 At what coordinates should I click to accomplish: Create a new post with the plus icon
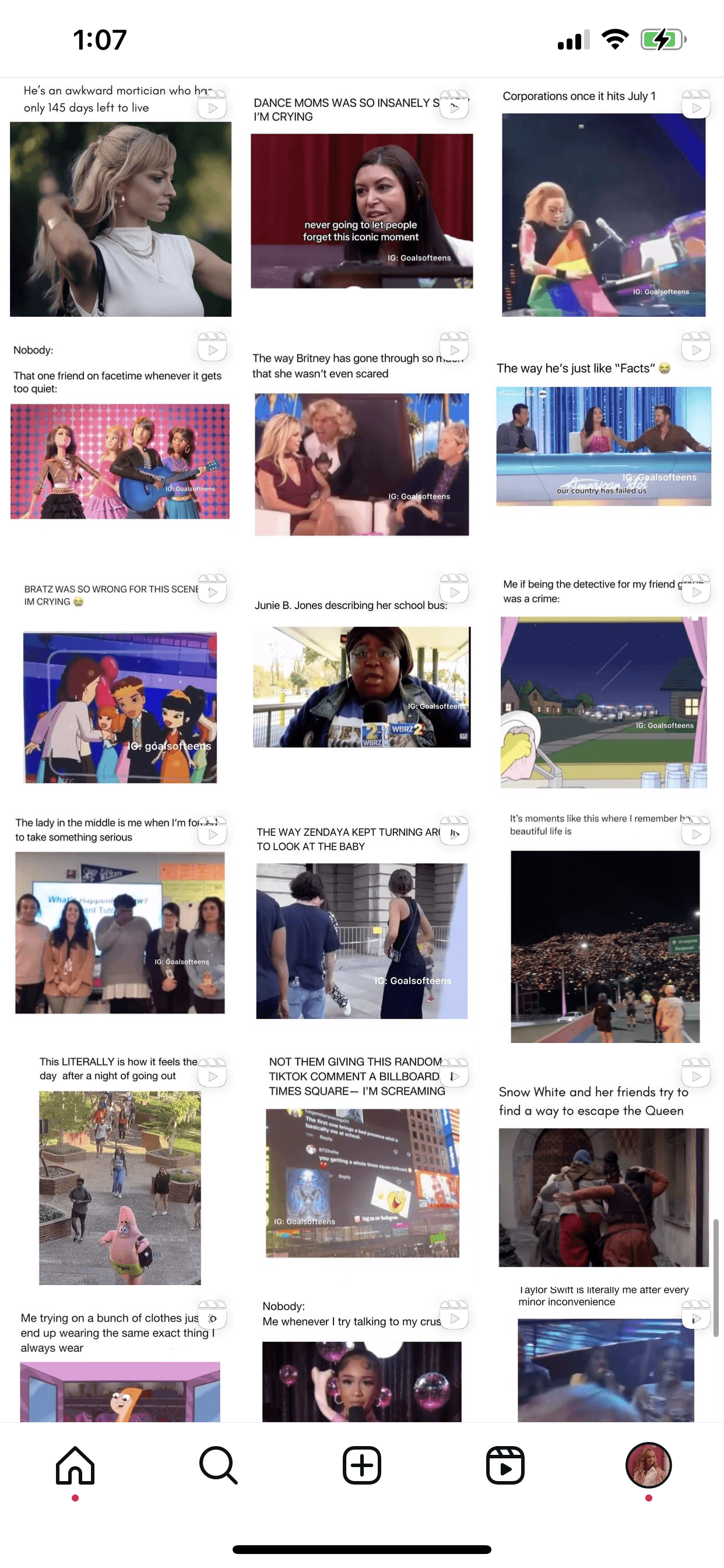(x=362, y=1465)
